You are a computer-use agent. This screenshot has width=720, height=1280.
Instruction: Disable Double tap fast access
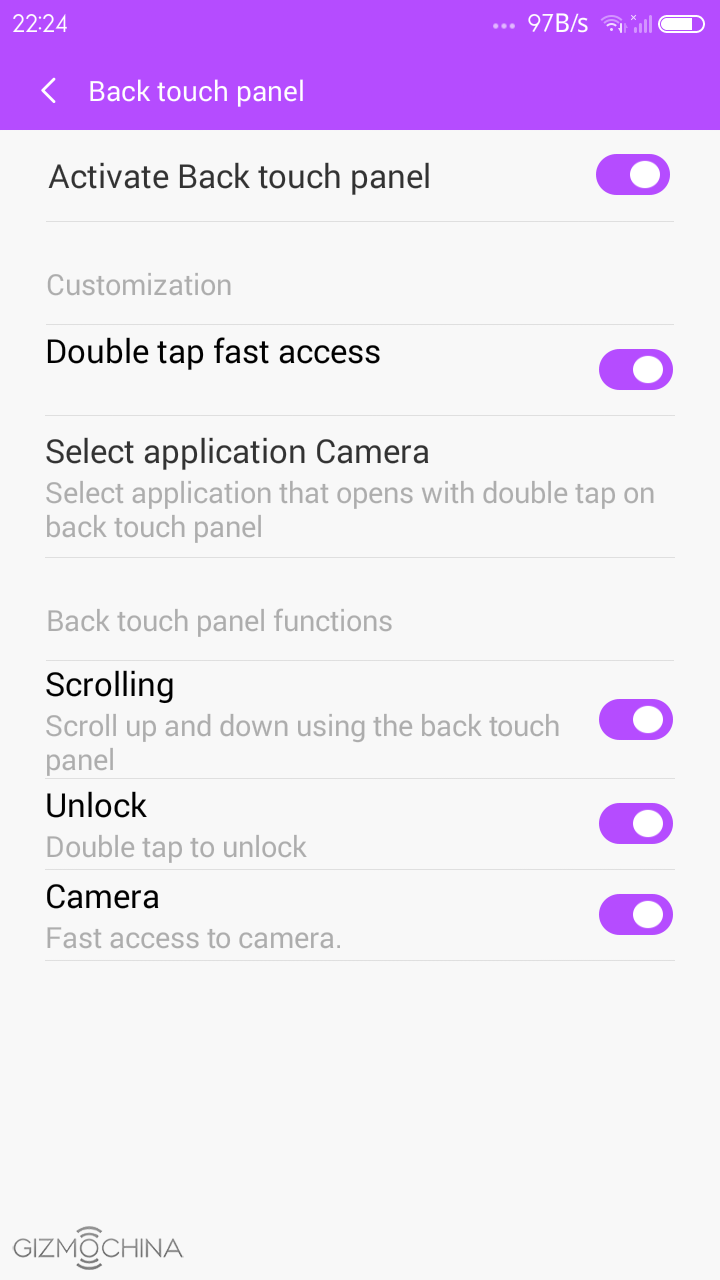635,370
